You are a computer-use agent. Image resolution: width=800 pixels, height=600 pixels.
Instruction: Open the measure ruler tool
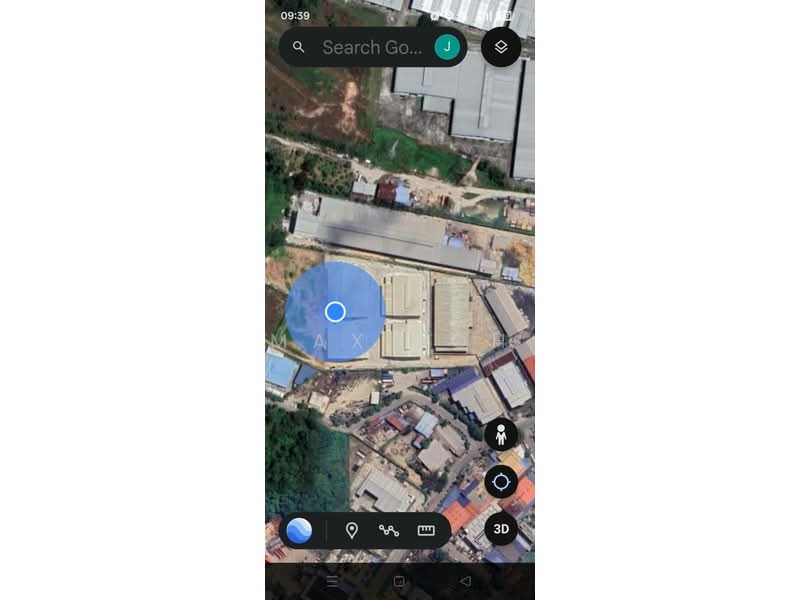click(x=426, y=530)
